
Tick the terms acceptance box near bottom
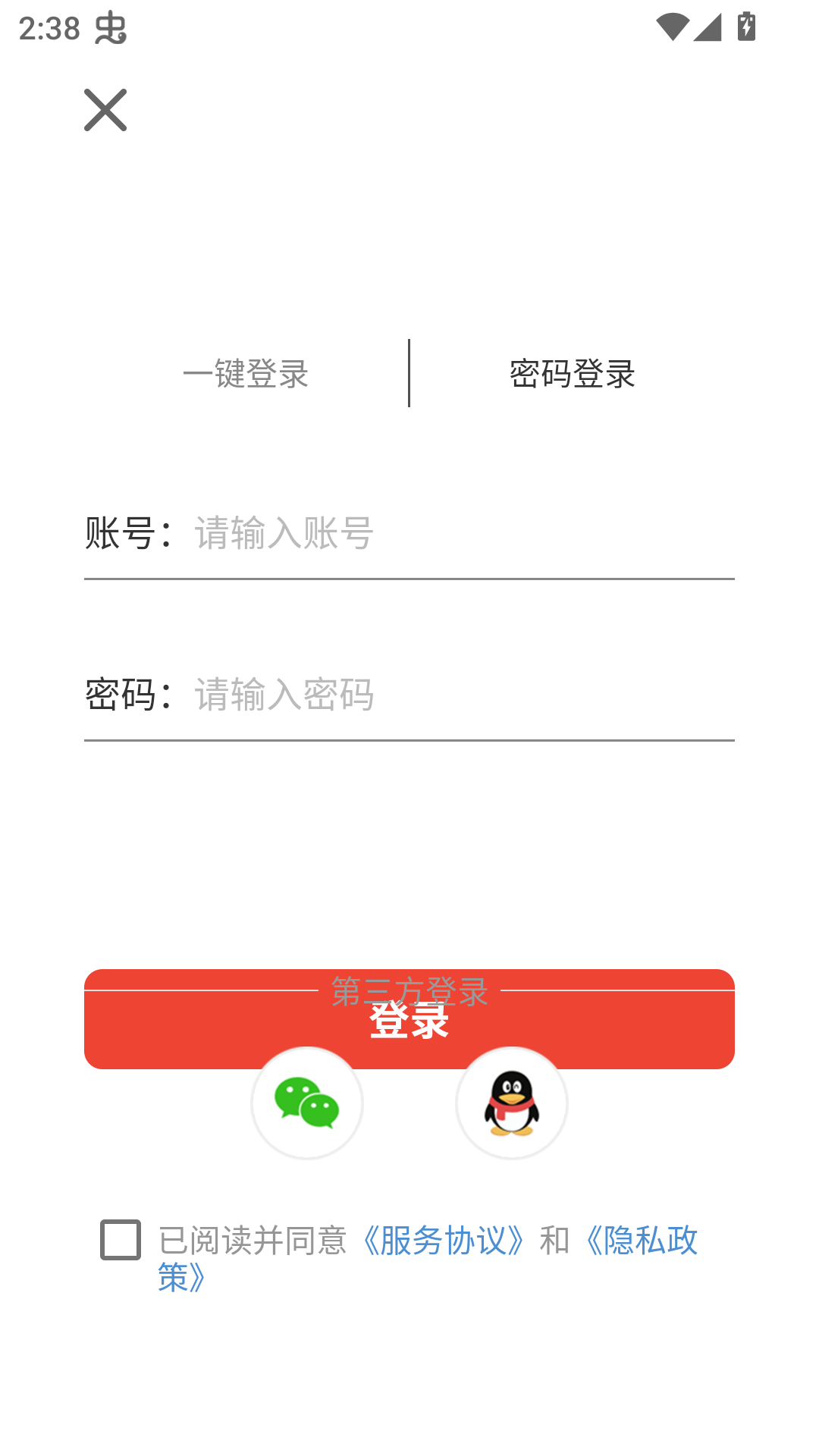pyautogui.click(x=119, y=1241)
